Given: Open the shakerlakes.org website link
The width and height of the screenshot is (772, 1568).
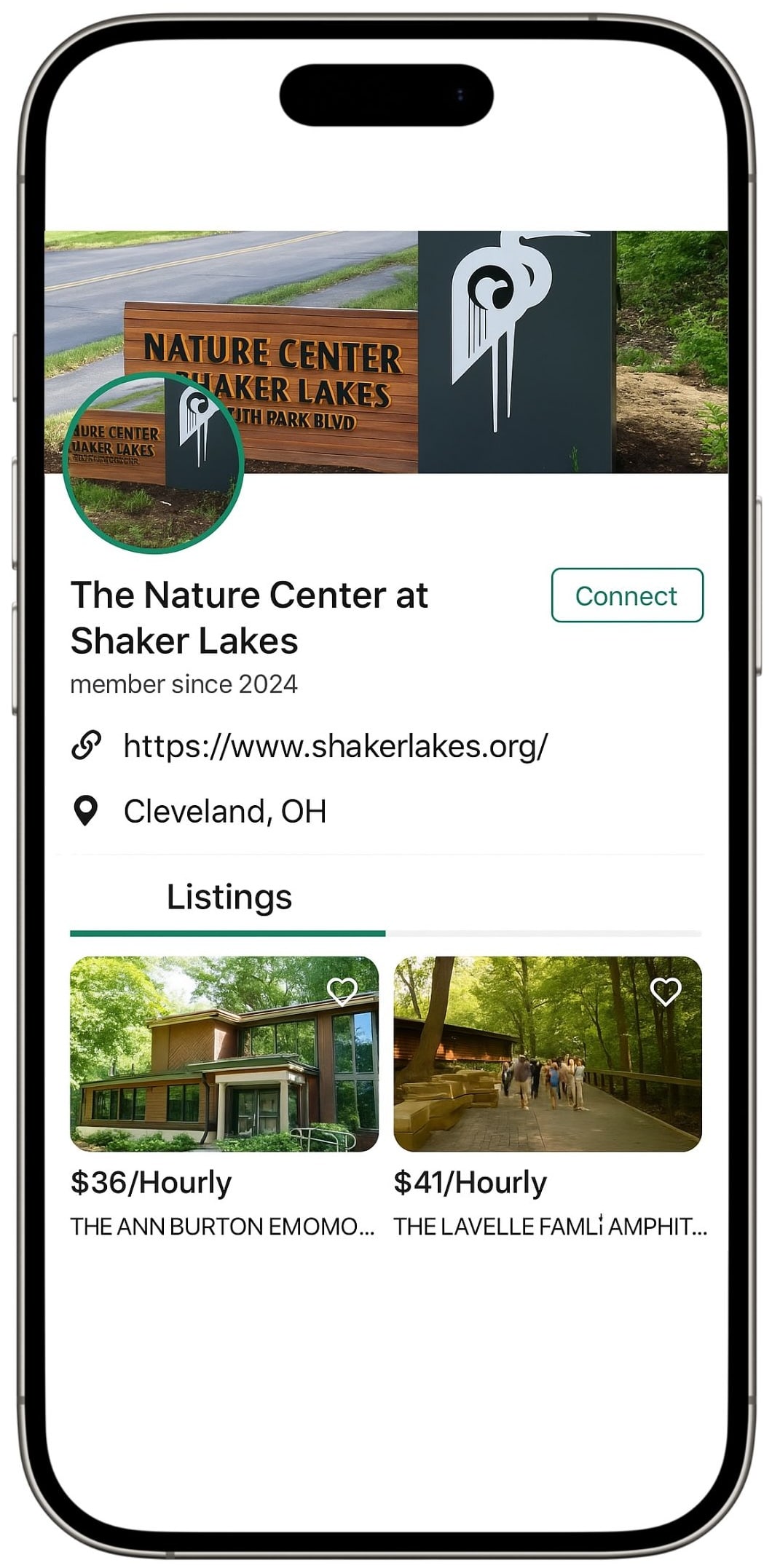Looking at the screenshot, I should (335, 746).
